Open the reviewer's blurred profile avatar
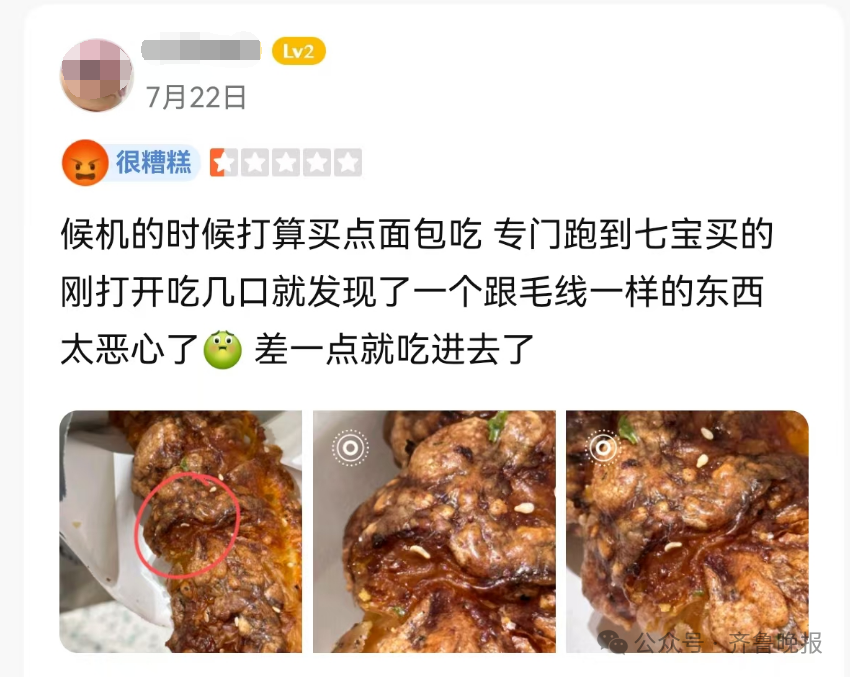Viewport: 850px width, 677px height. point(97,75)
